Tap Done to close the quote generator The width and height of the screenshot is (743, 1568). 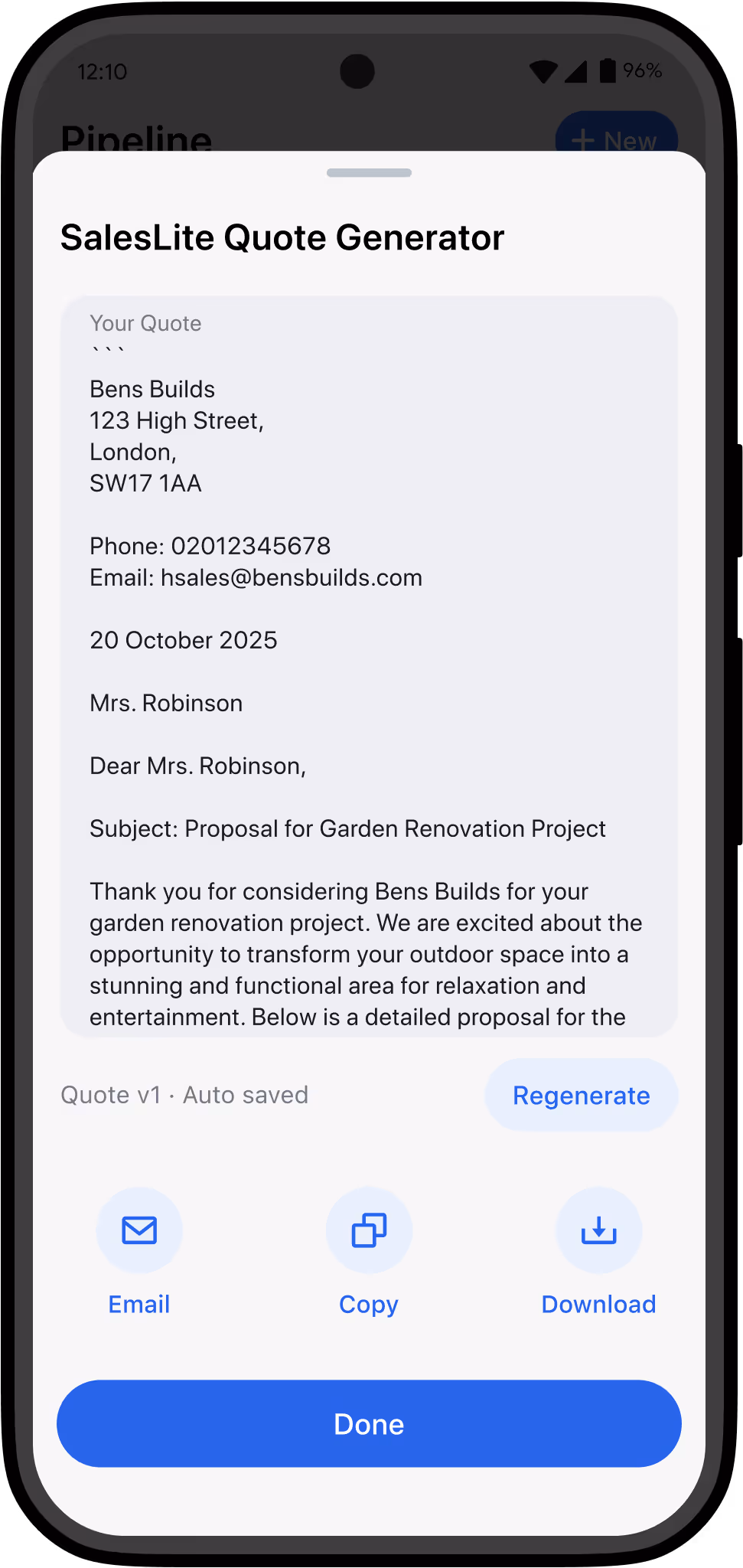369,1424
